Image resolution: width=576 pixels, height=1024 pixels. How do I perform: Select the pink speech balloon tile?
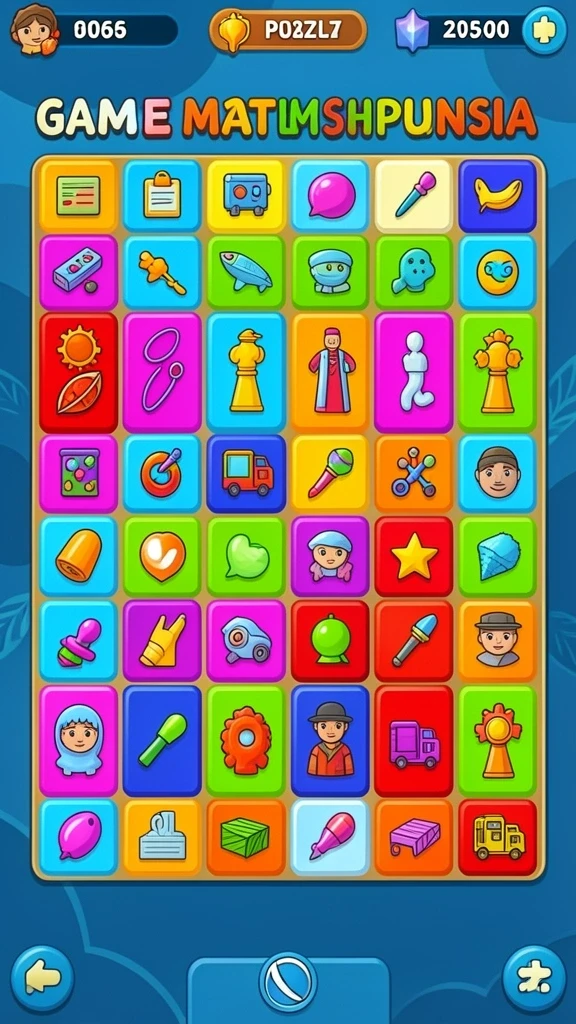click(330, 196)
